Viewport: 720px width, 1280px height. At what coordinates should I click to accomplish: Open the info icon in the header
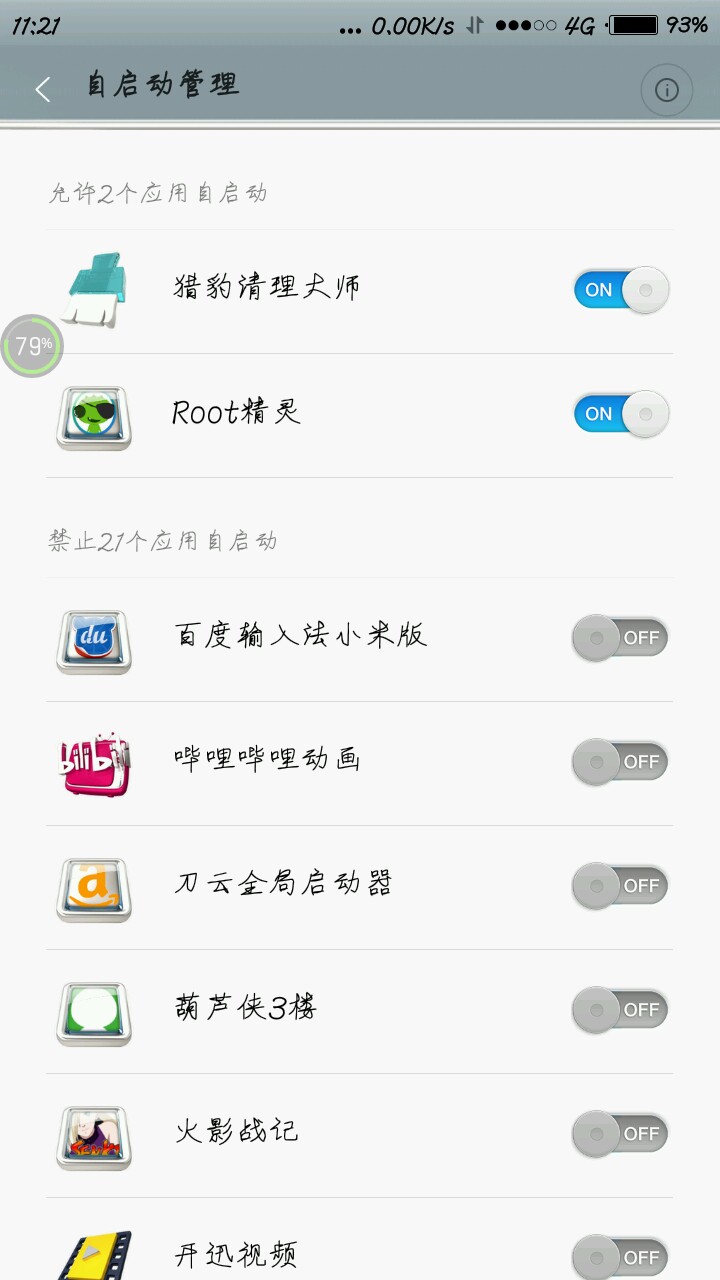tap(666, 90)
